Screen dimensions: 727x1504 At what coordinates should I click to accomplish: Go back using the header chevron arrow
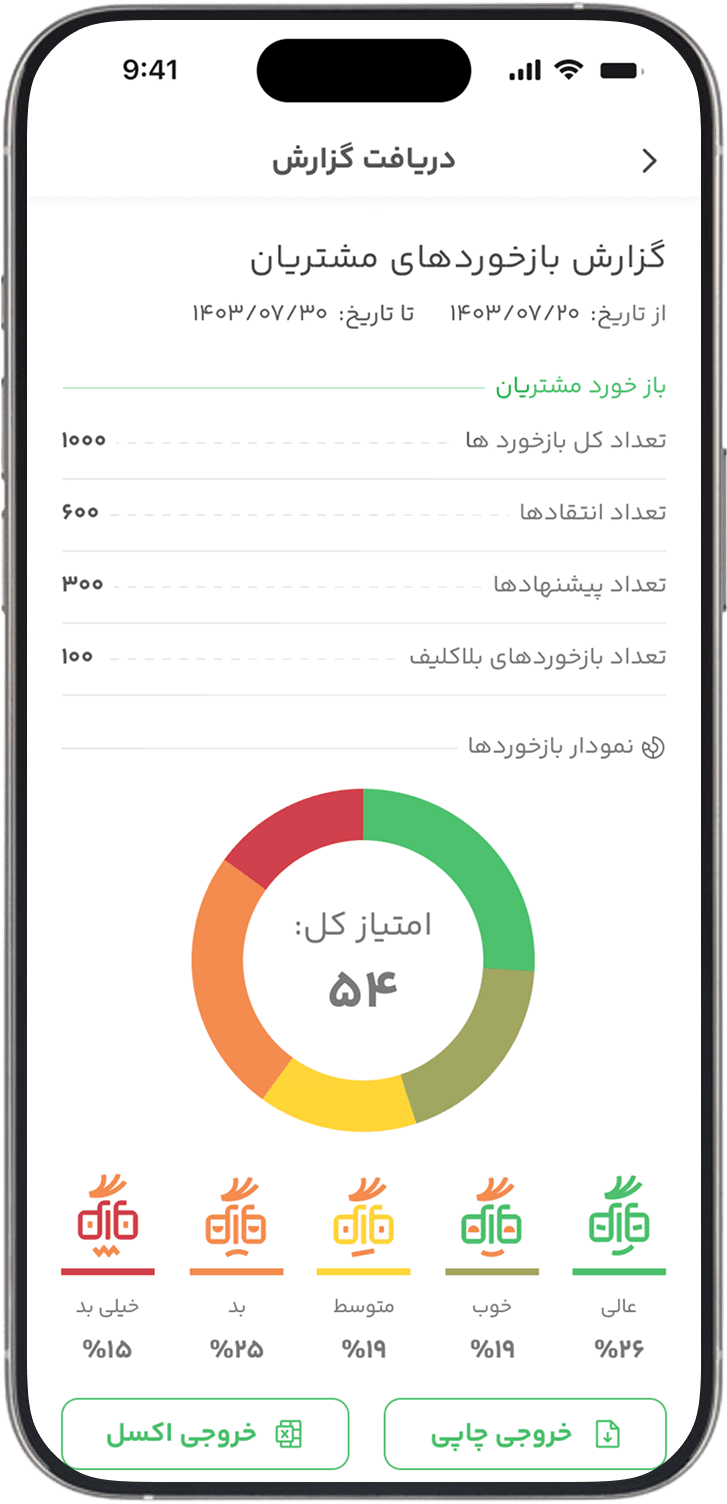650,161
